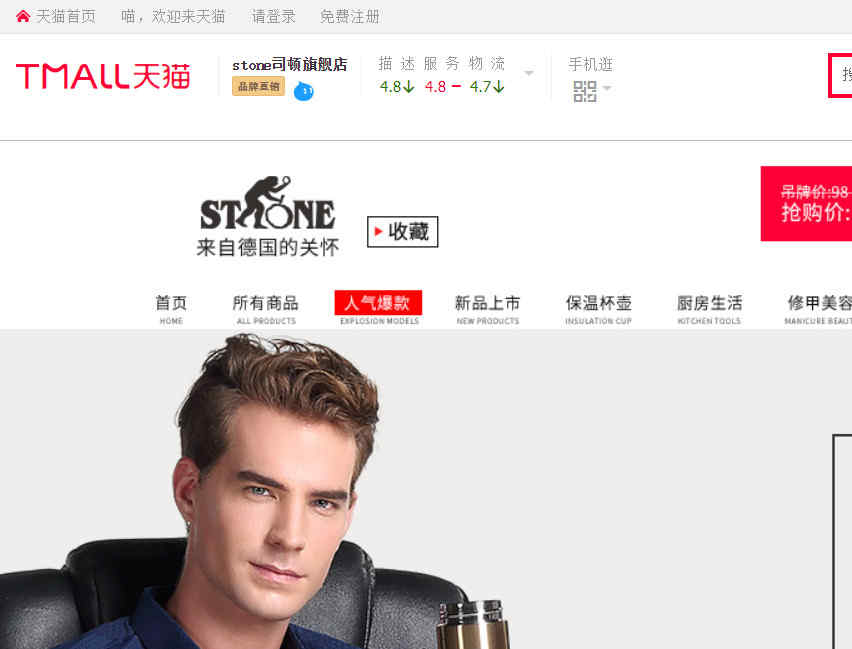Switch to the 保温杯壶 tab

click(598, 307)
